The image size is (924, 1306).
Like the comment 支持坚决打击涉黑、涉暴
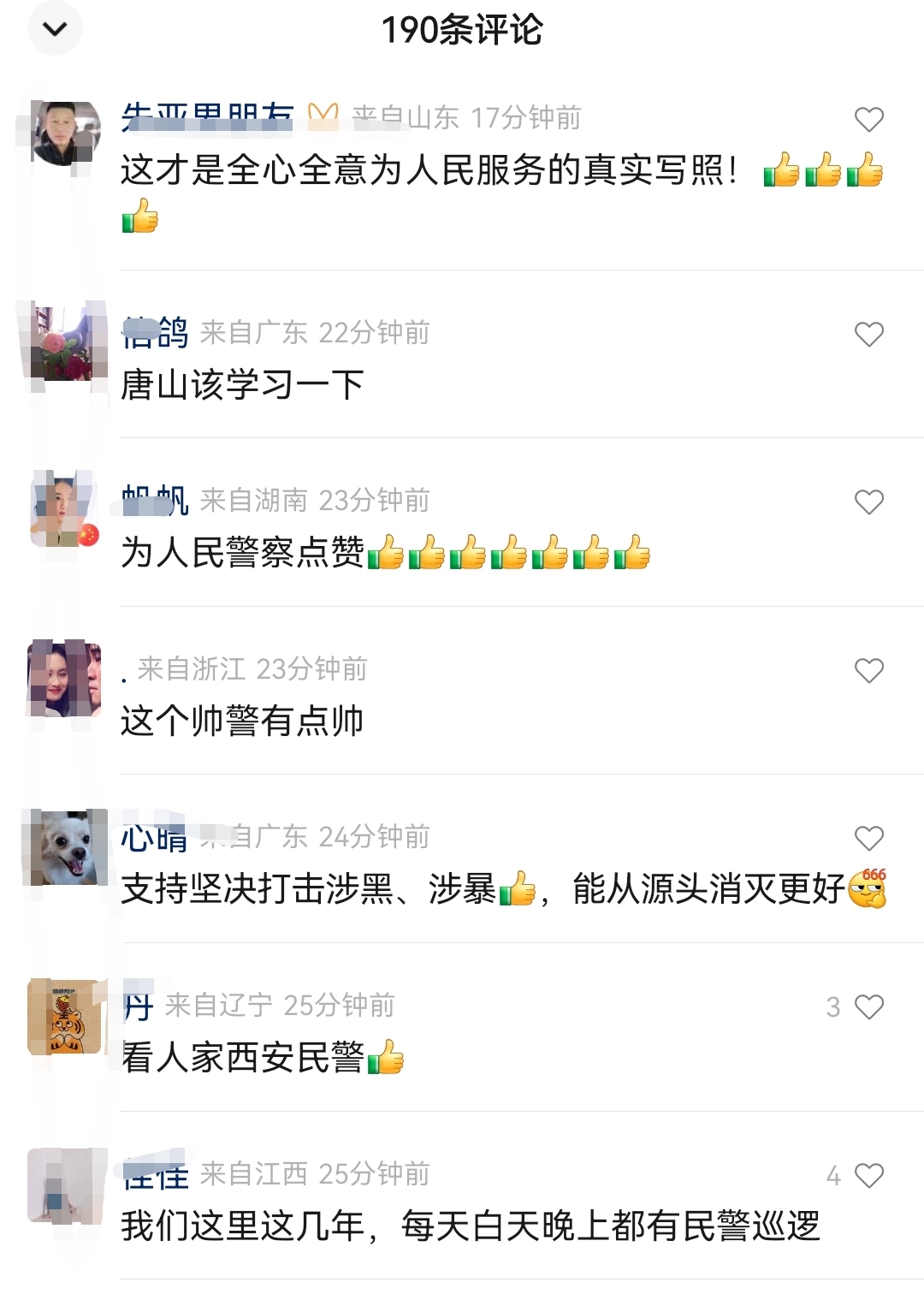tap(868, 838)
